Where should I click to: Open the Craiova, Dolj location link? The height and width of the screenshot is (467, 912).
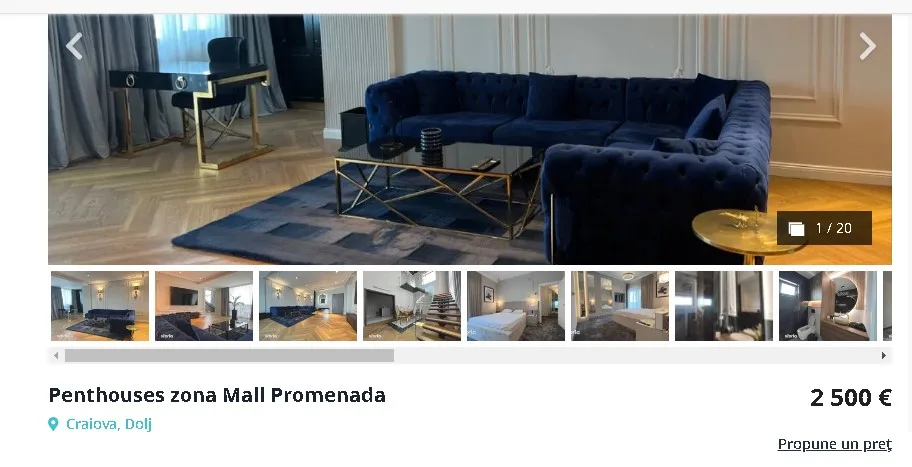pos(108,424)
